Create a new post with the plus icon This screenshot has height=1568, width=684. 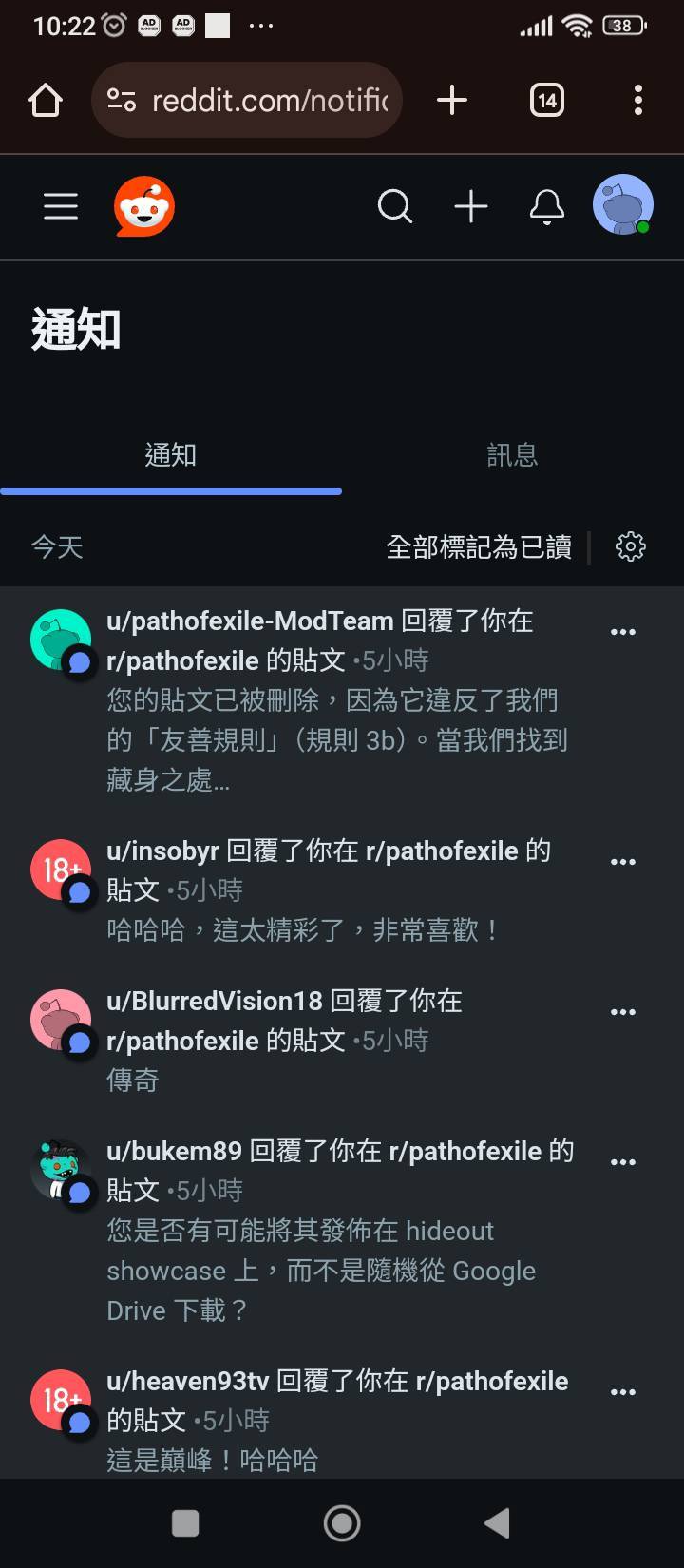coord(471,206)
